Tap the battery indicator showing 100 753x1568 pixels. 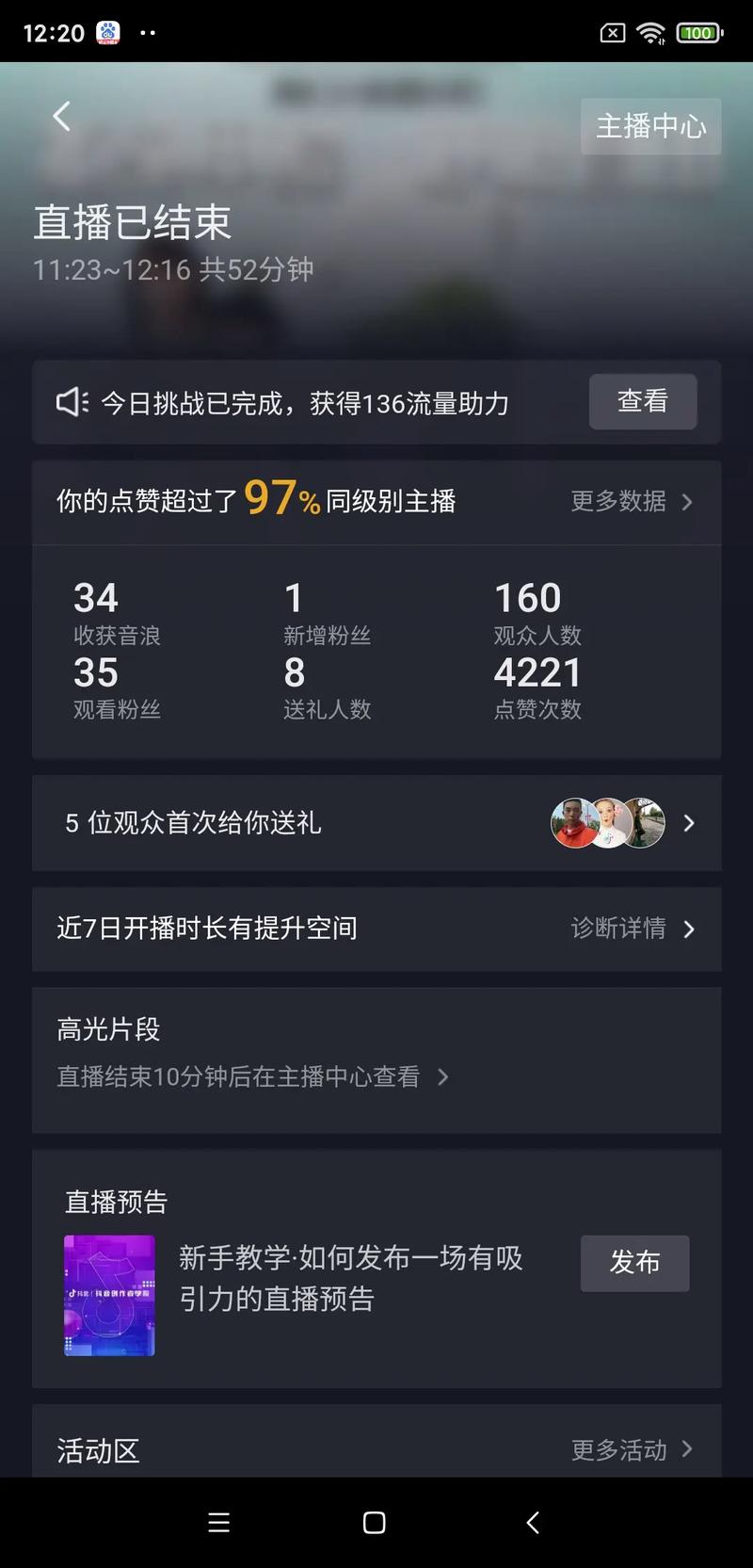698,32
